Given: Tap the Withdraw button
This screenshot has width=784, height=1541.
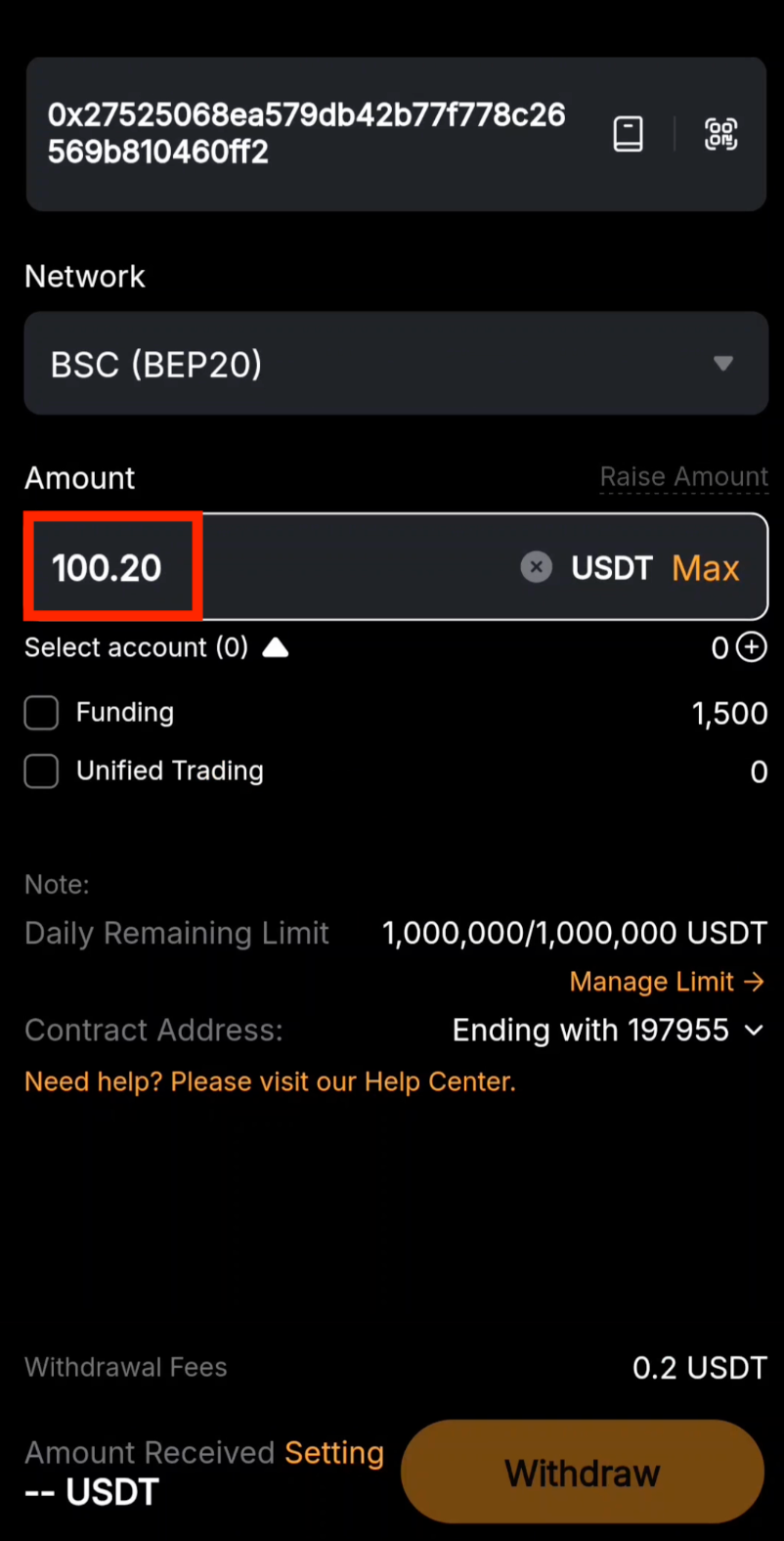Looking at the screenshot, I should pos(582,1473).
